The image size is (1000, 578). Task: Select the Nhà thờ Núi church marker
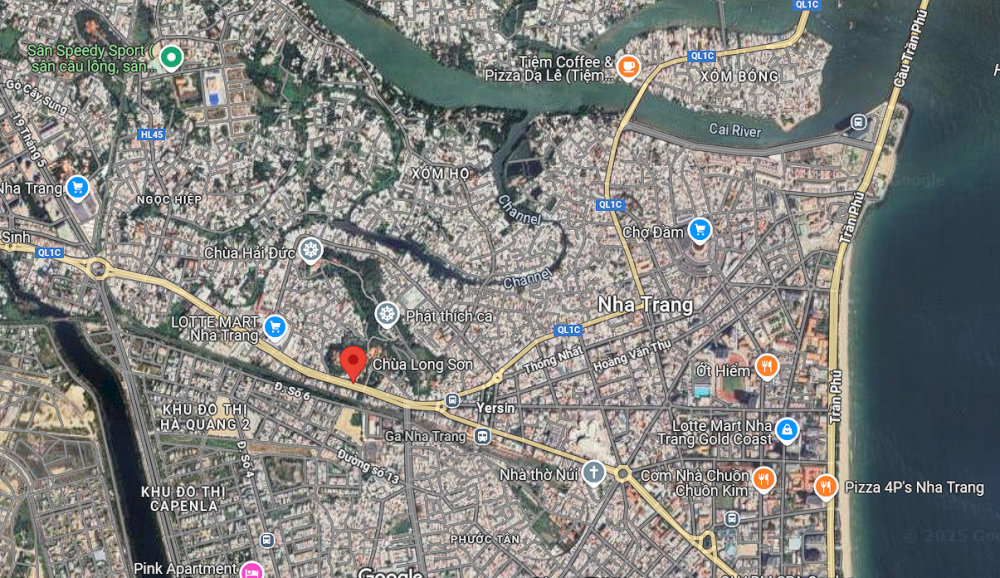click(x=594, y=471)
